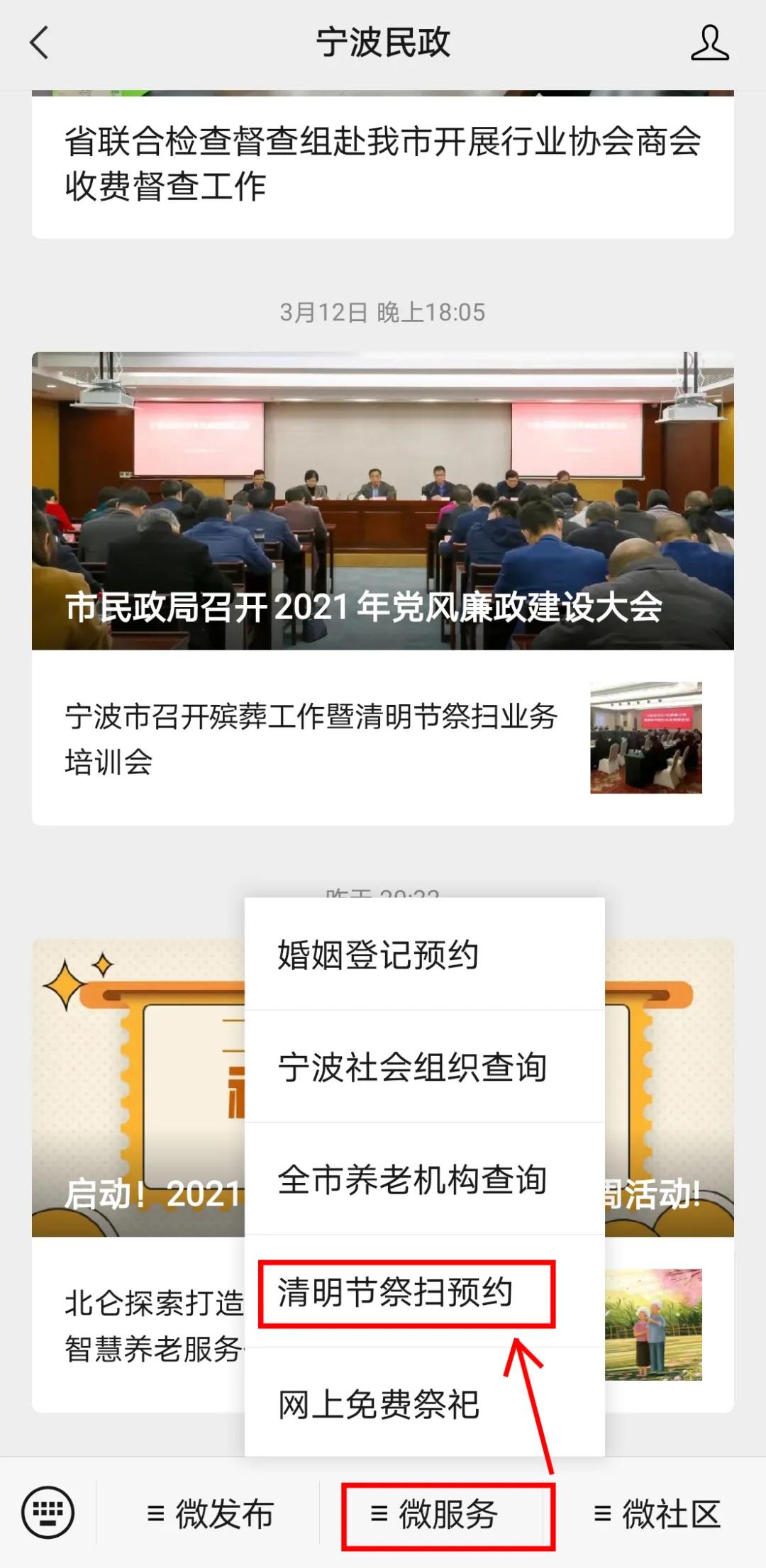Image resolution: width=766 pixels, height=1568 pixels.
Task: Select 宁波社会组织查询 menu option
Action: click(424, 1067)
